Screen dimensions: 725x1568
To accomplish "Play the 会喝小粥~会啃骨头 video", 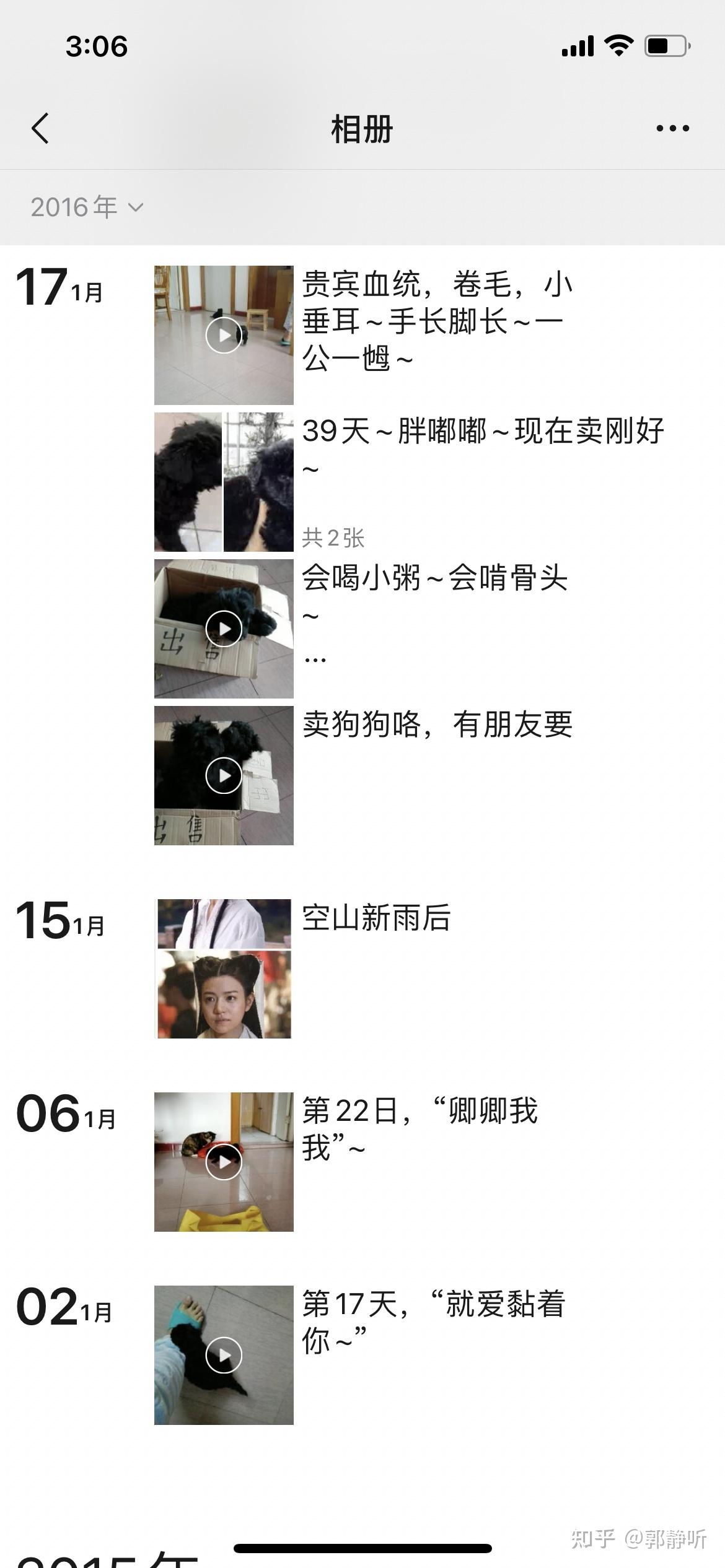I will tap(224, 629).
